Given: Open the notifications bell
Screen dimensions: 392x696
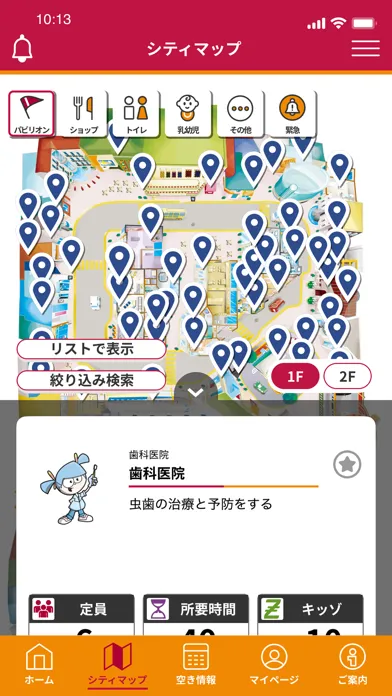Looking at the screenshot, I should 22,48.
